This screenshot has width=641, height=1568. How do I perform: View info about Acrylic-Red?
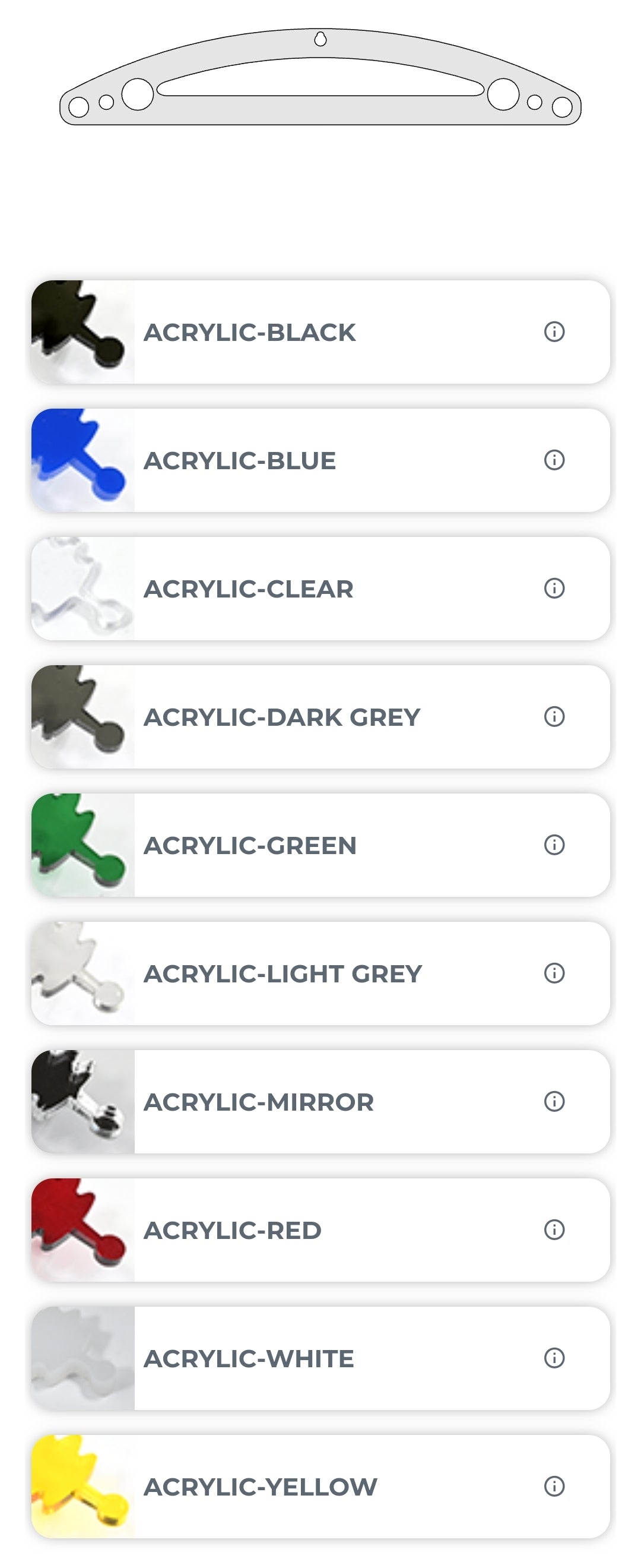(554, 1229)
